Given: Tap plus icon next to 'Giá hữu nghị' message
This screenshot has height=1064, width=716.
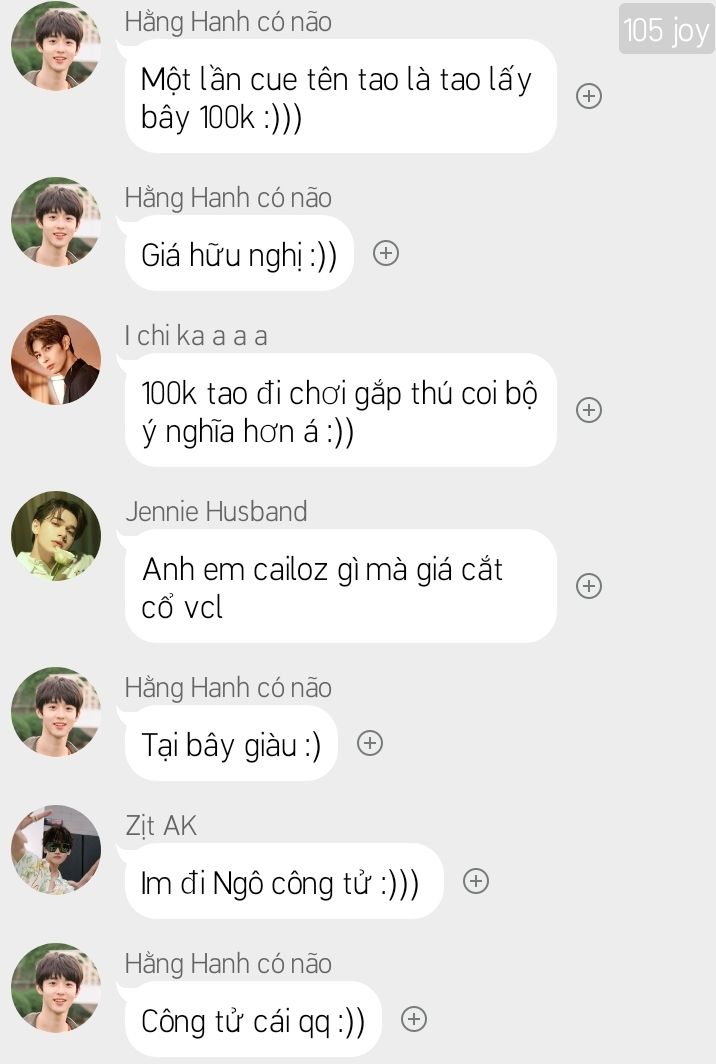Looking at the screenshot, I should click(x=386, y=253).
